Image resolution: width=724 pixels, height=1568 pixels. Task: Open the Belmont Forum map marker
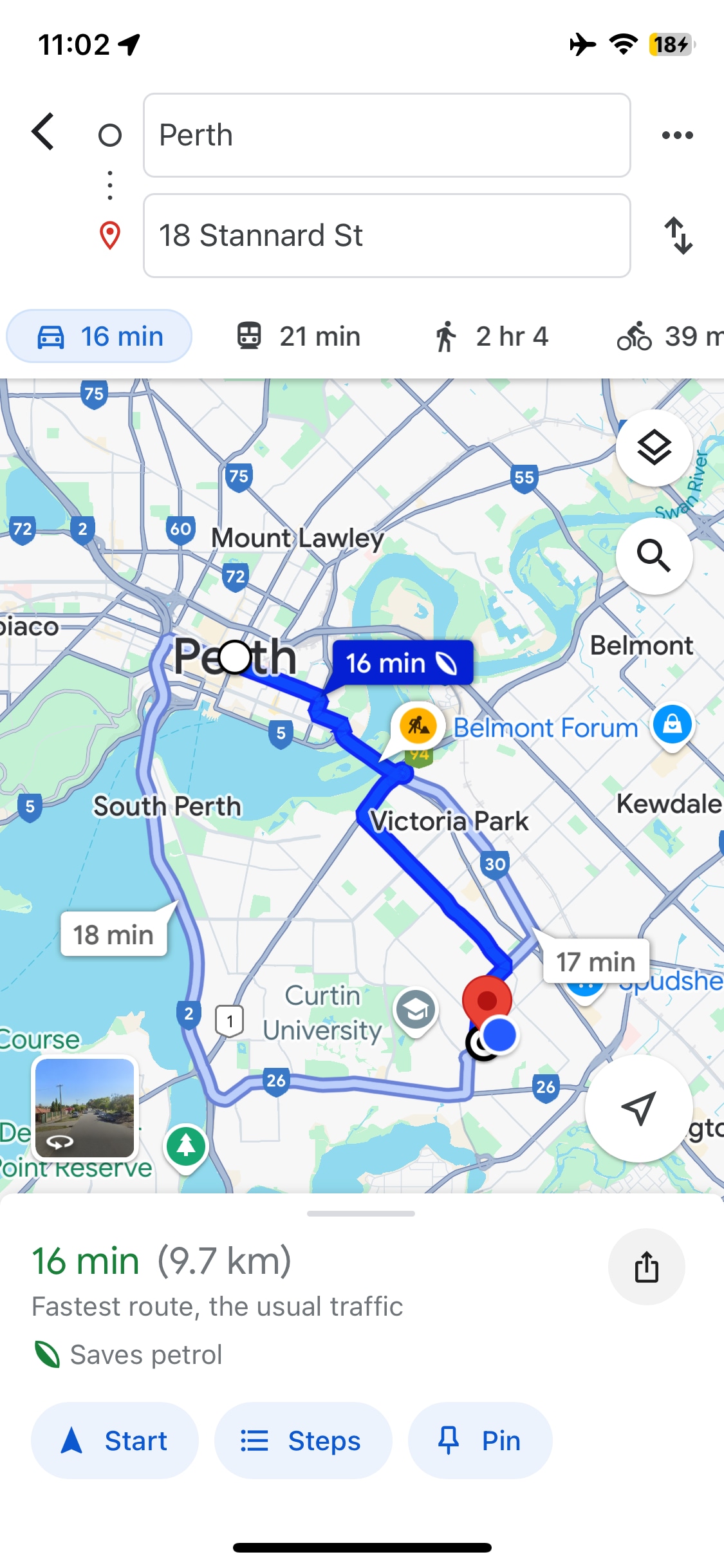tap(672, 725)
